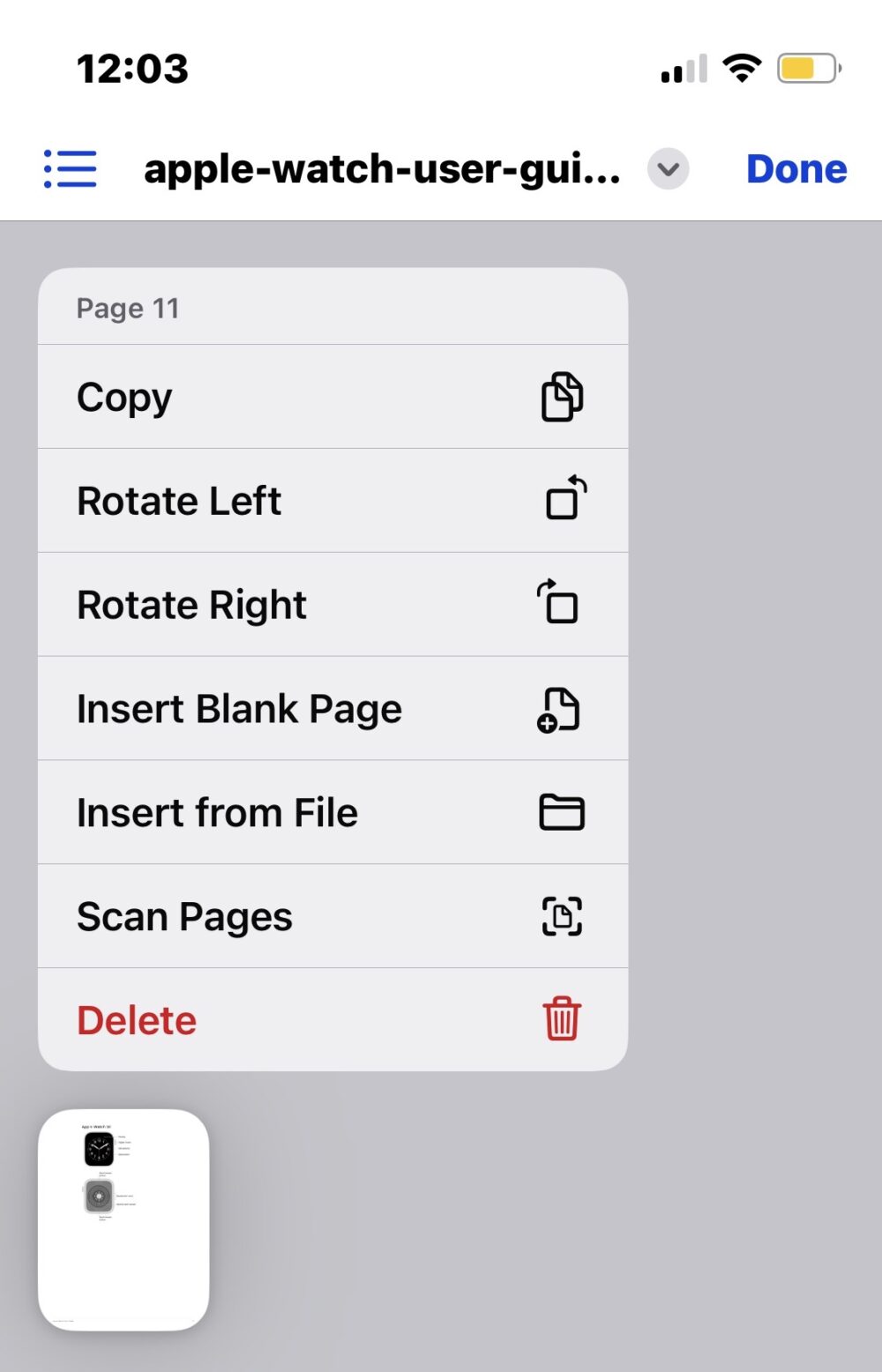Delete this page
The image size is (882, 1372).
[x=333, y=1020]
